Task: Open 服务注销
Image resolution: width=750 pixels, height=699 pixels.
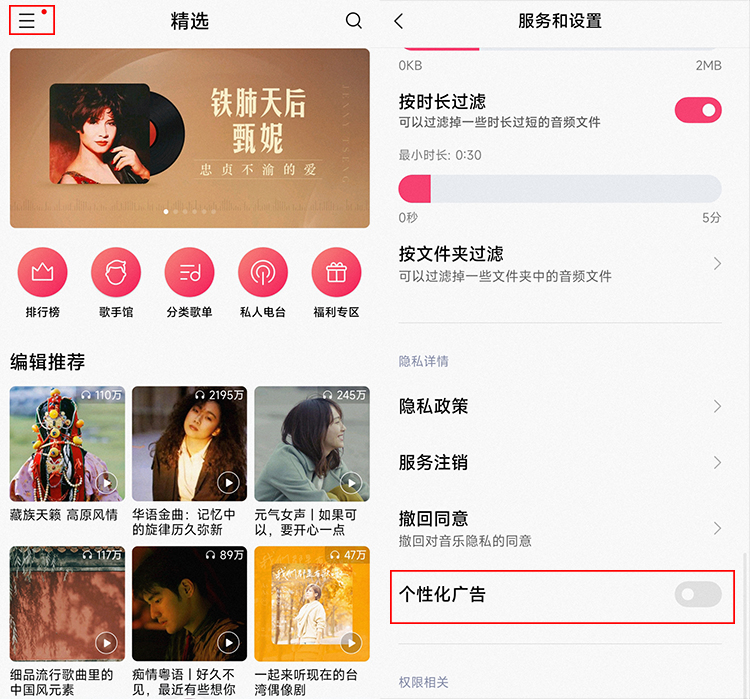Action: pos(560,462)
